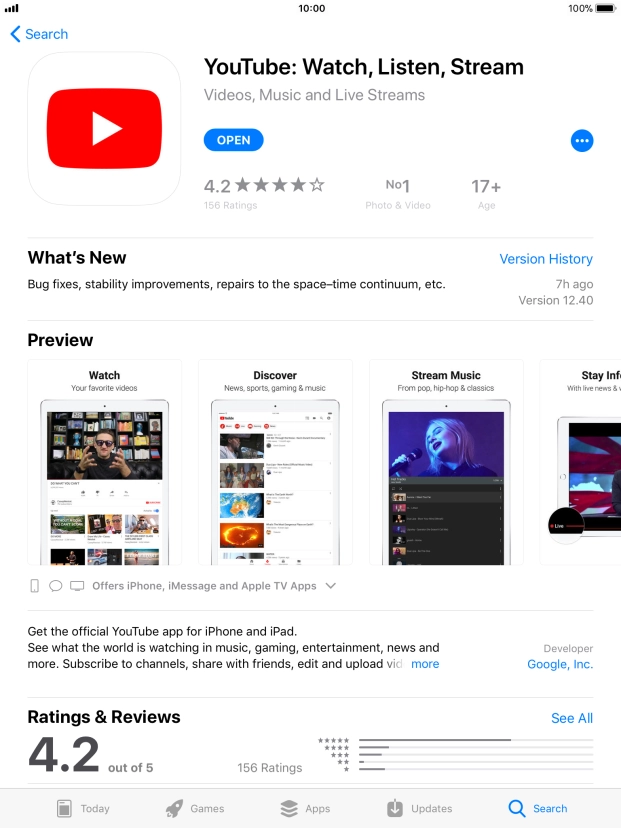Switch to the Games tab
Screen dimensions: 621x828
pyautogui.click(x=194, y=808)
